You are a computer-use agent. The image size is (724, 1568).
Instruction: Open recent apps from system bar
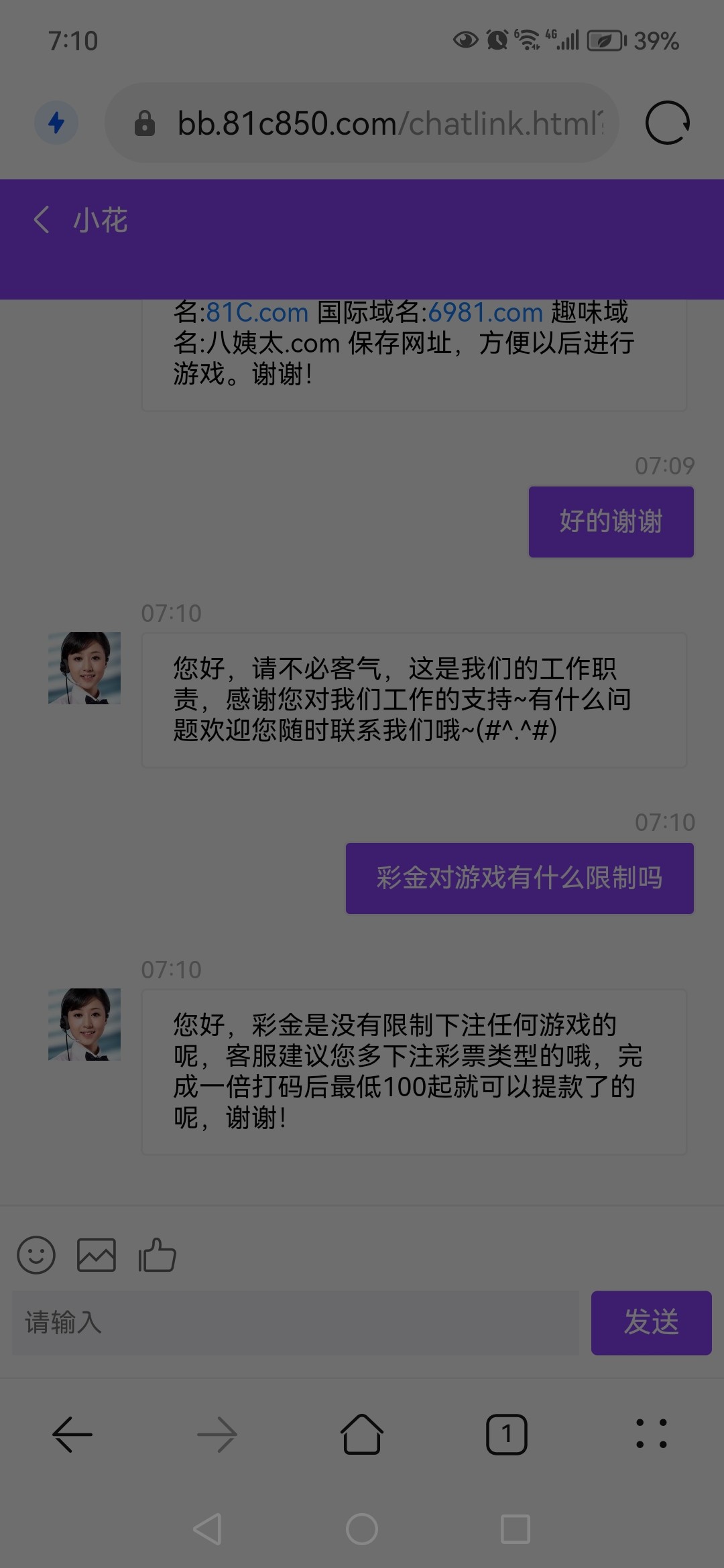coord(516,1529)
